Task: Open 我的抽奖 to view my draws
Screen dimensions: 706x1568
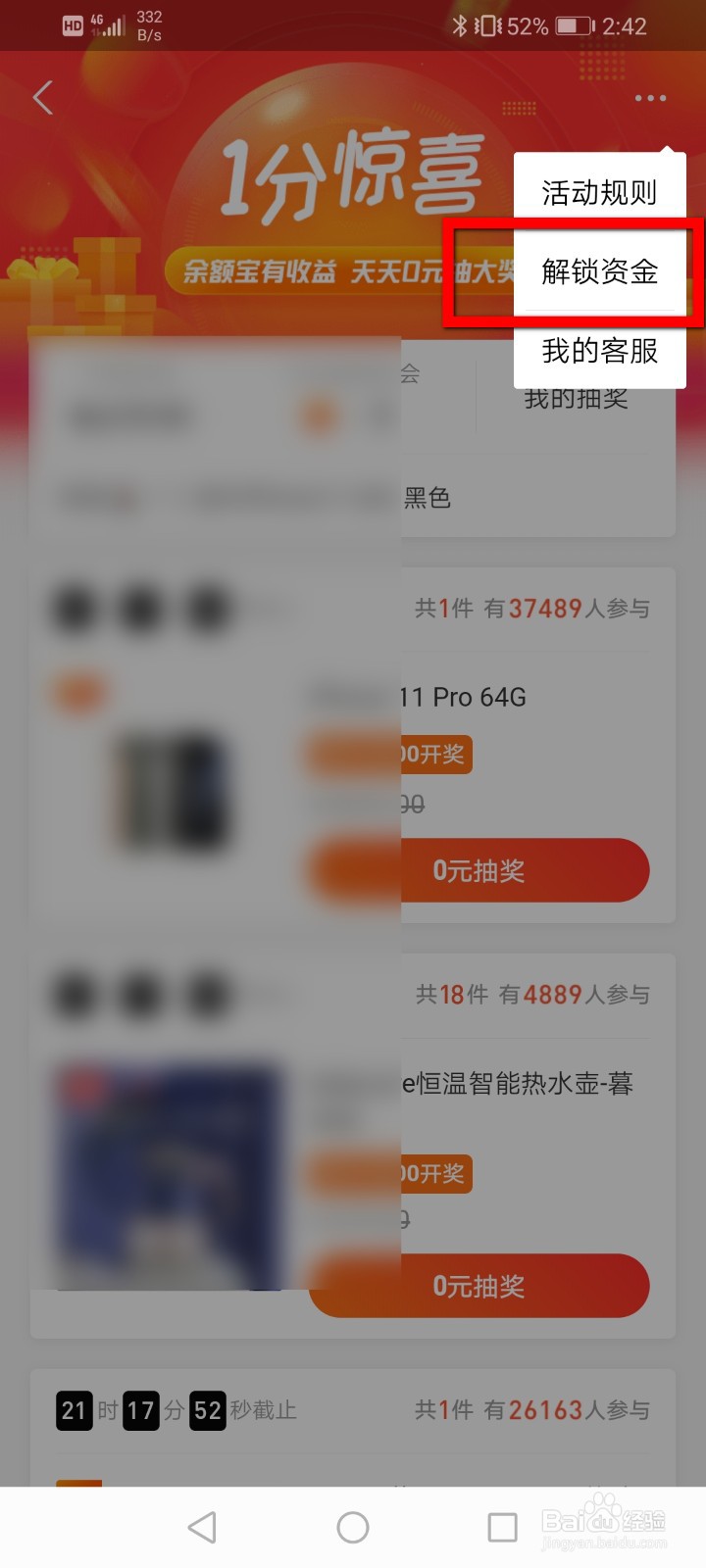Action: (574, 399)
